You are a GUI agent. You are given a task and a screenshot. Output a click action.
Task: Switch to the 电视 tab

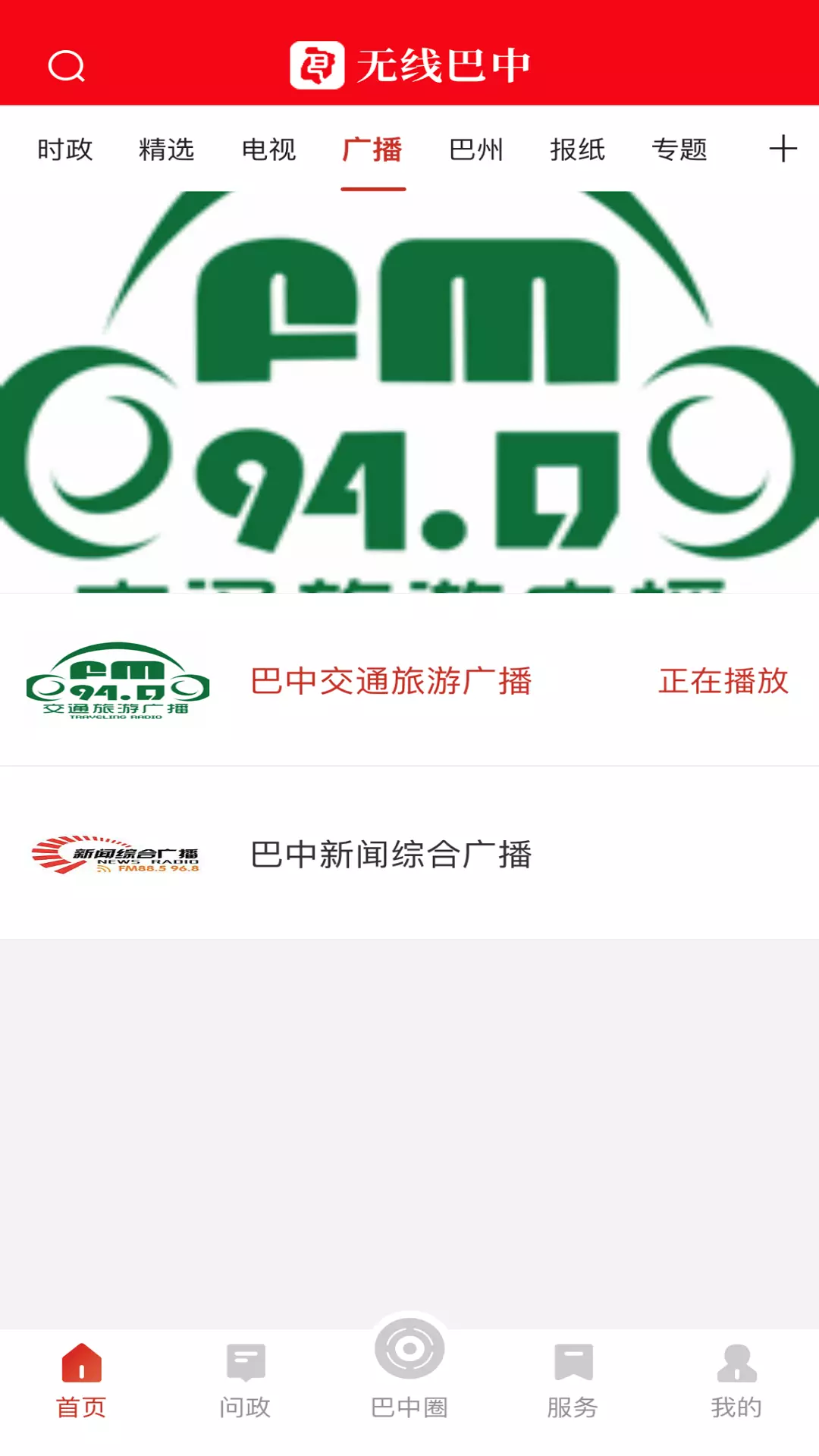pyautogui.click(x=268, y=149)
